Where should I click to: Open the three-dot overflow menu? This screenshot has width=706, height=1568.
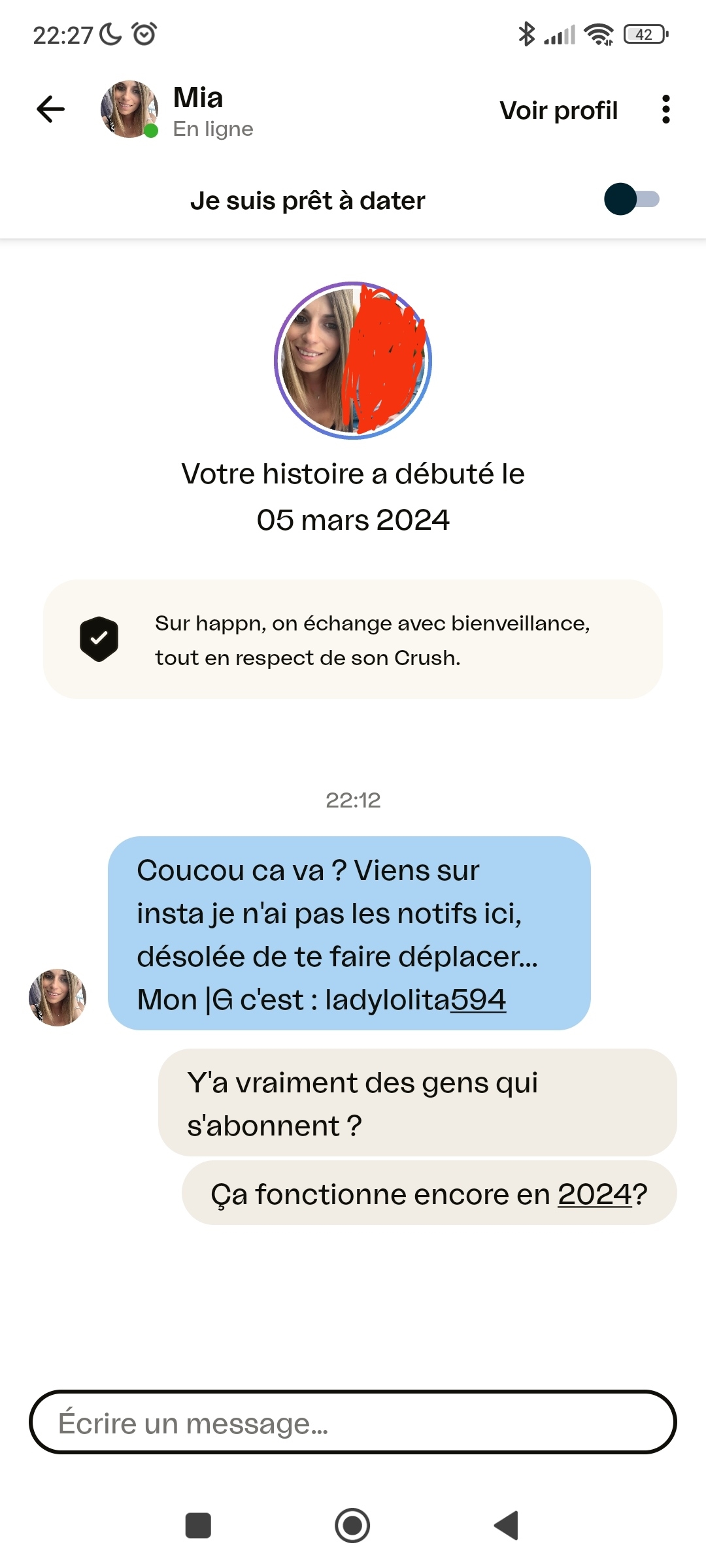665,109
